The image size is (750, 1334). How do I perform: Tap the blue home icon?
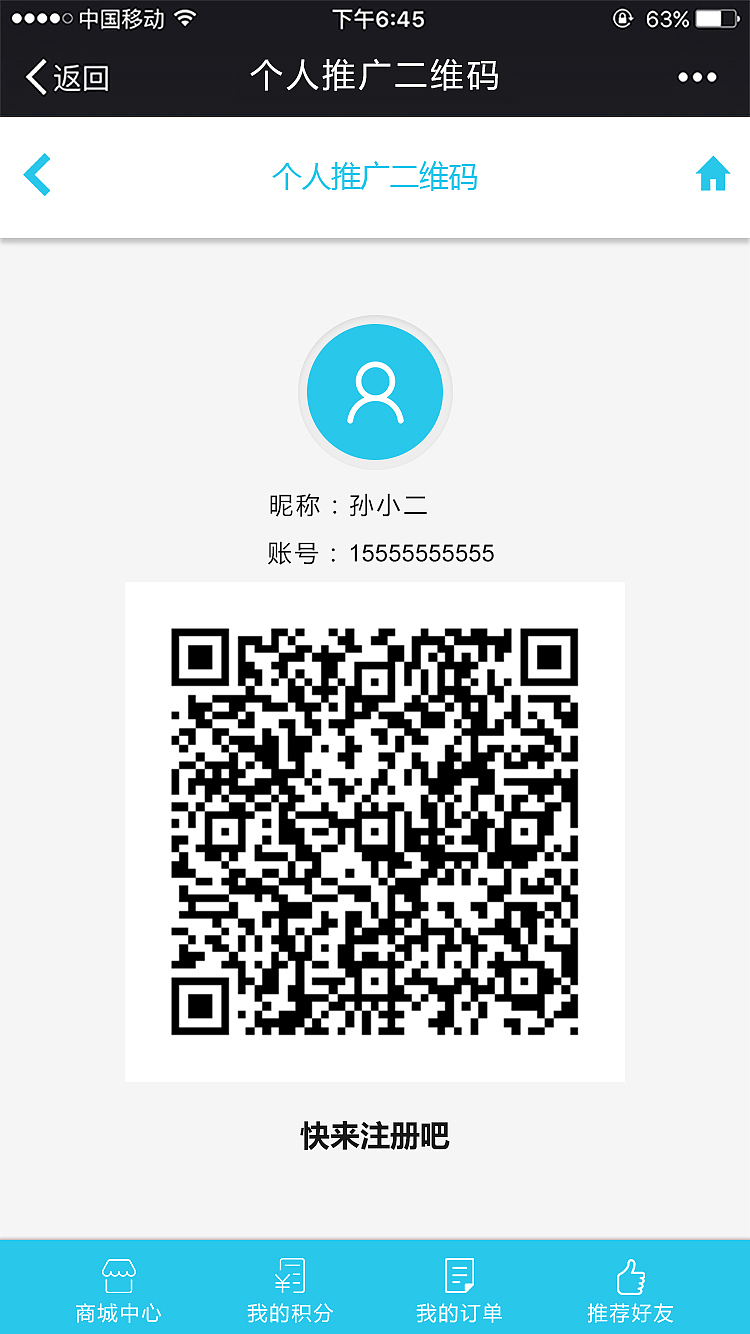712,173
